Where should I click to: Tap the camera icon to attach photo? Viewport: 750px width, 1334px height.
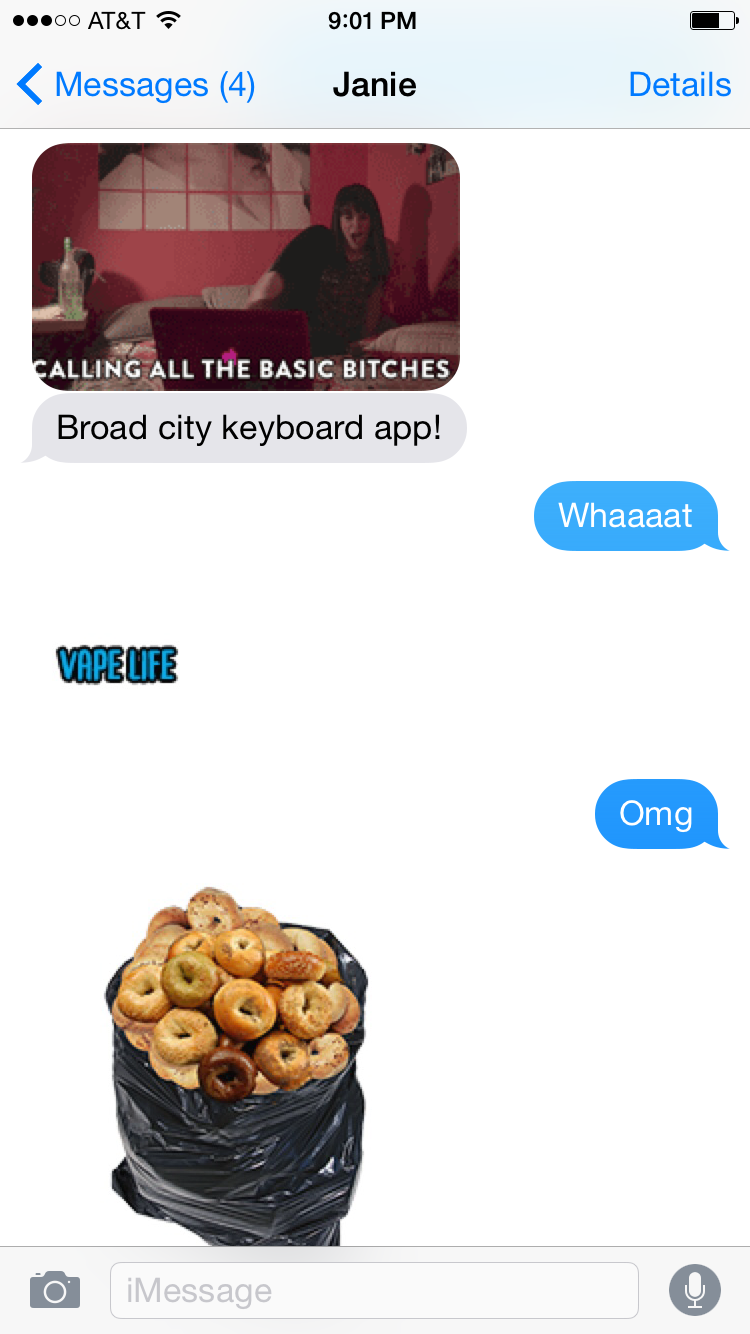(x=55, y=1290)
